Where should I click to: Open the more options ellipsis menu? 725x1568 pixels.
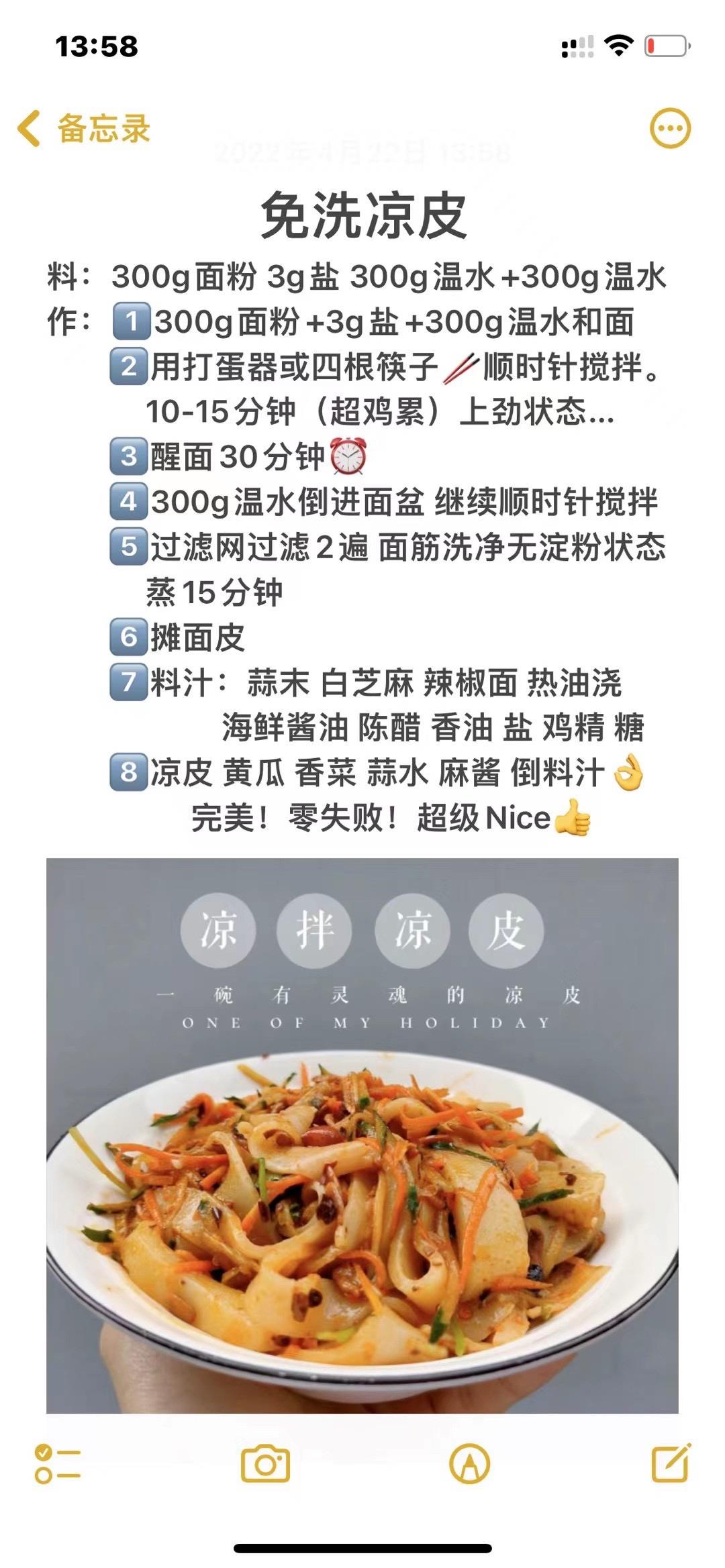(669, 128)
